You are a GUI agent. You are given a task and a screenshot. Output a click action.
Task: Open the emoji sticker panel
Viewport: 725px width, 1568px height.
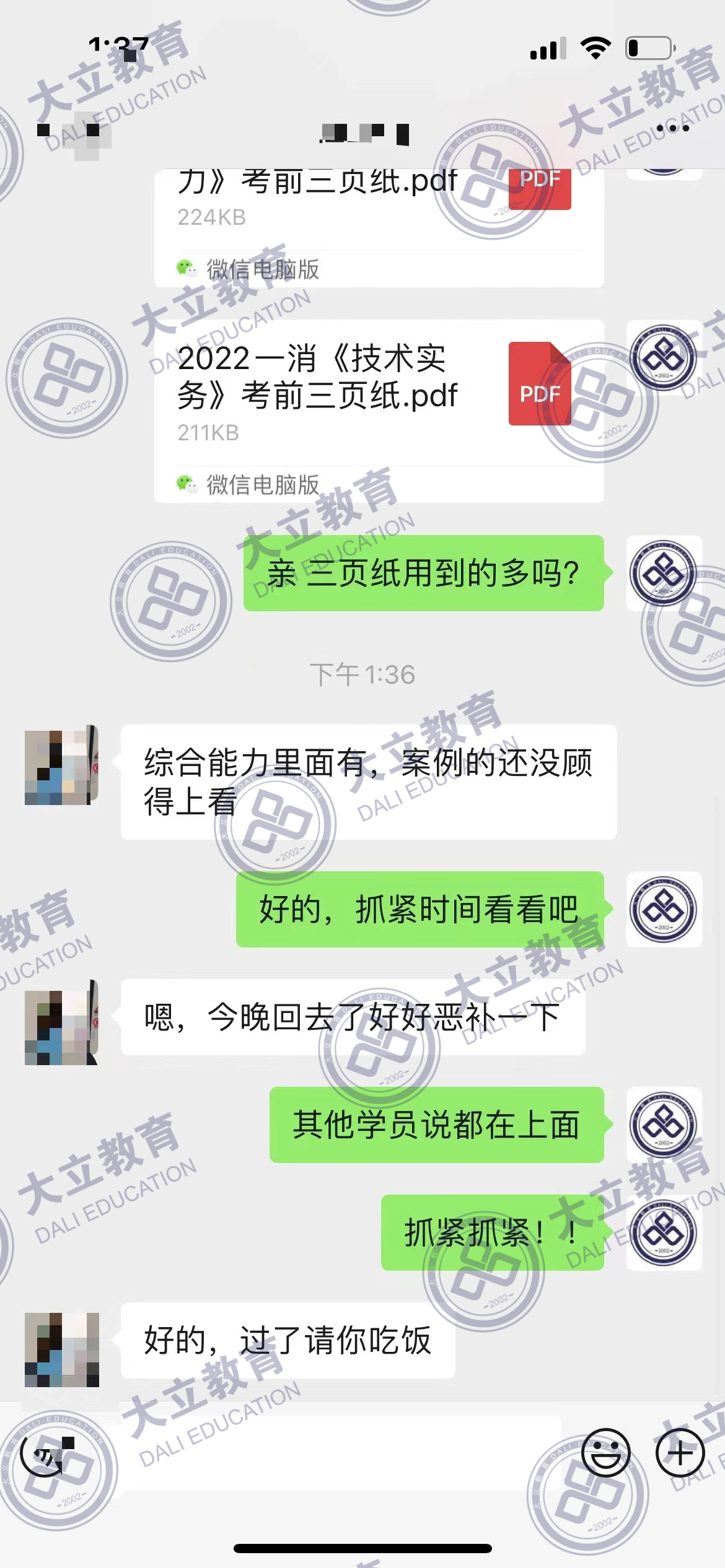606,1453
